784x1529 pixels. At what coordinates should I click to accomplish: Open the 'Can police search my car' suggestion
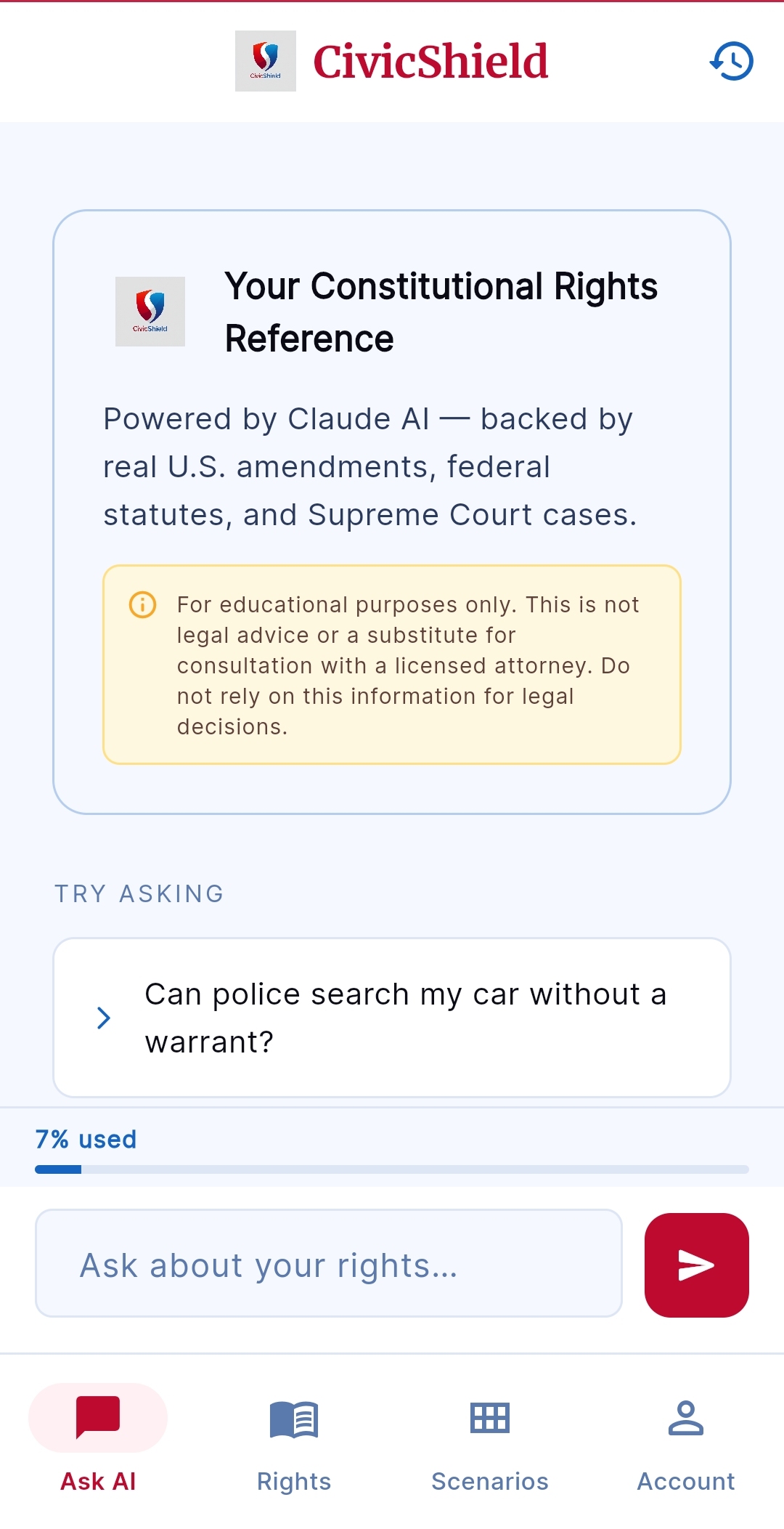tap(392, 1018)
